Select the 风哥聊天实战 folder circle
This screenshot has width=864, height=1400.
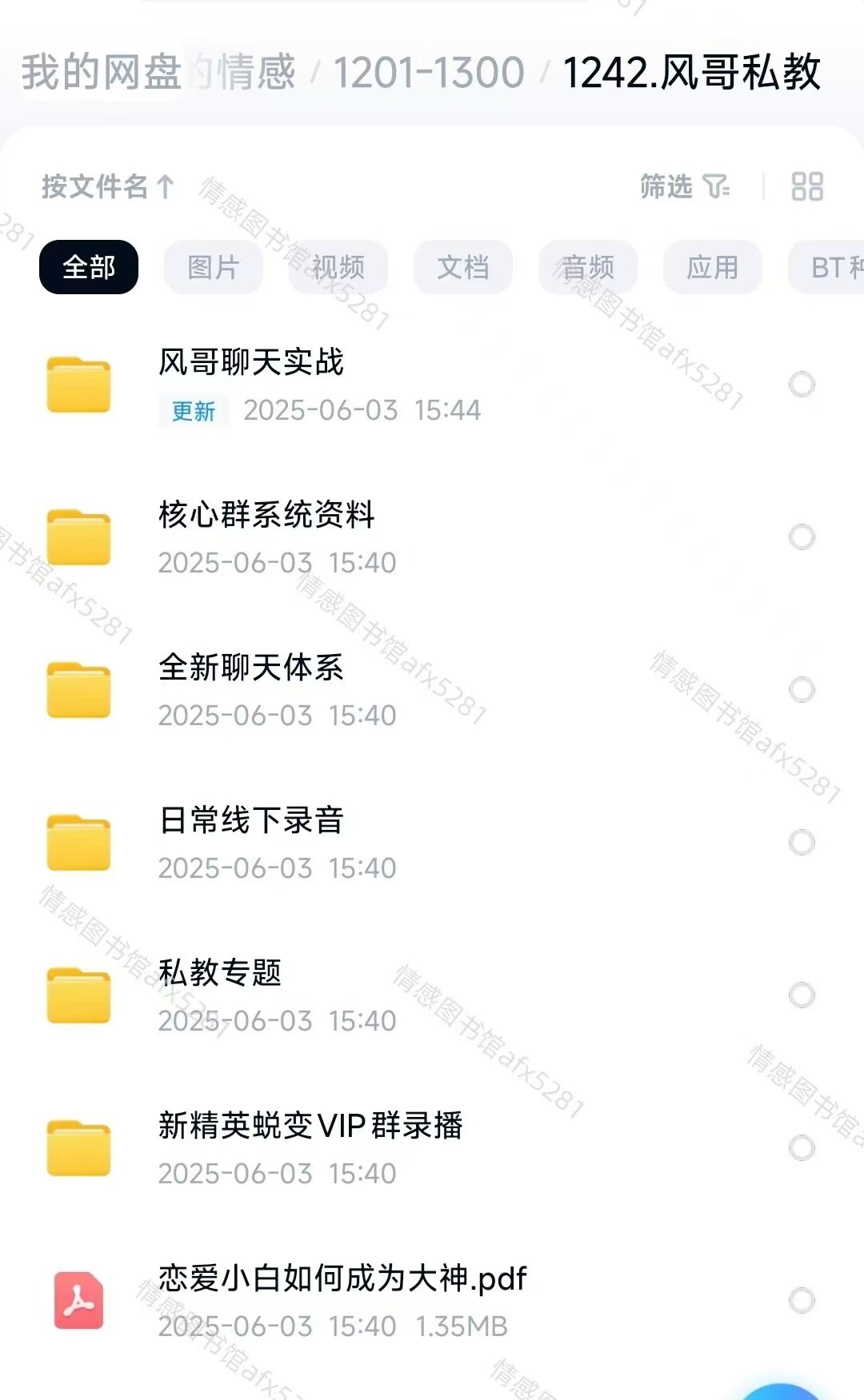(802, 385)
